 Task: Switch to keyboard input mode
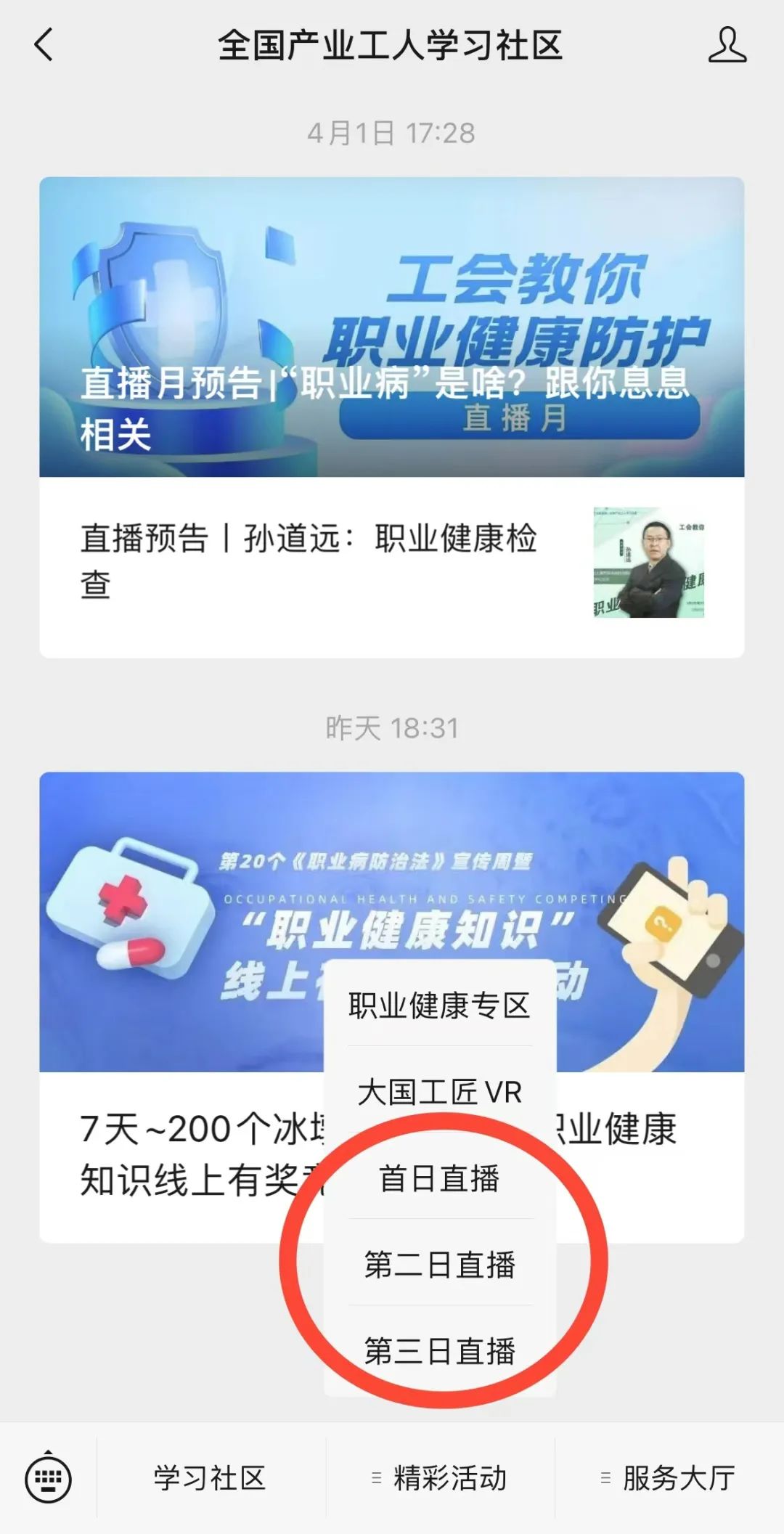(x=48, y=1478)
